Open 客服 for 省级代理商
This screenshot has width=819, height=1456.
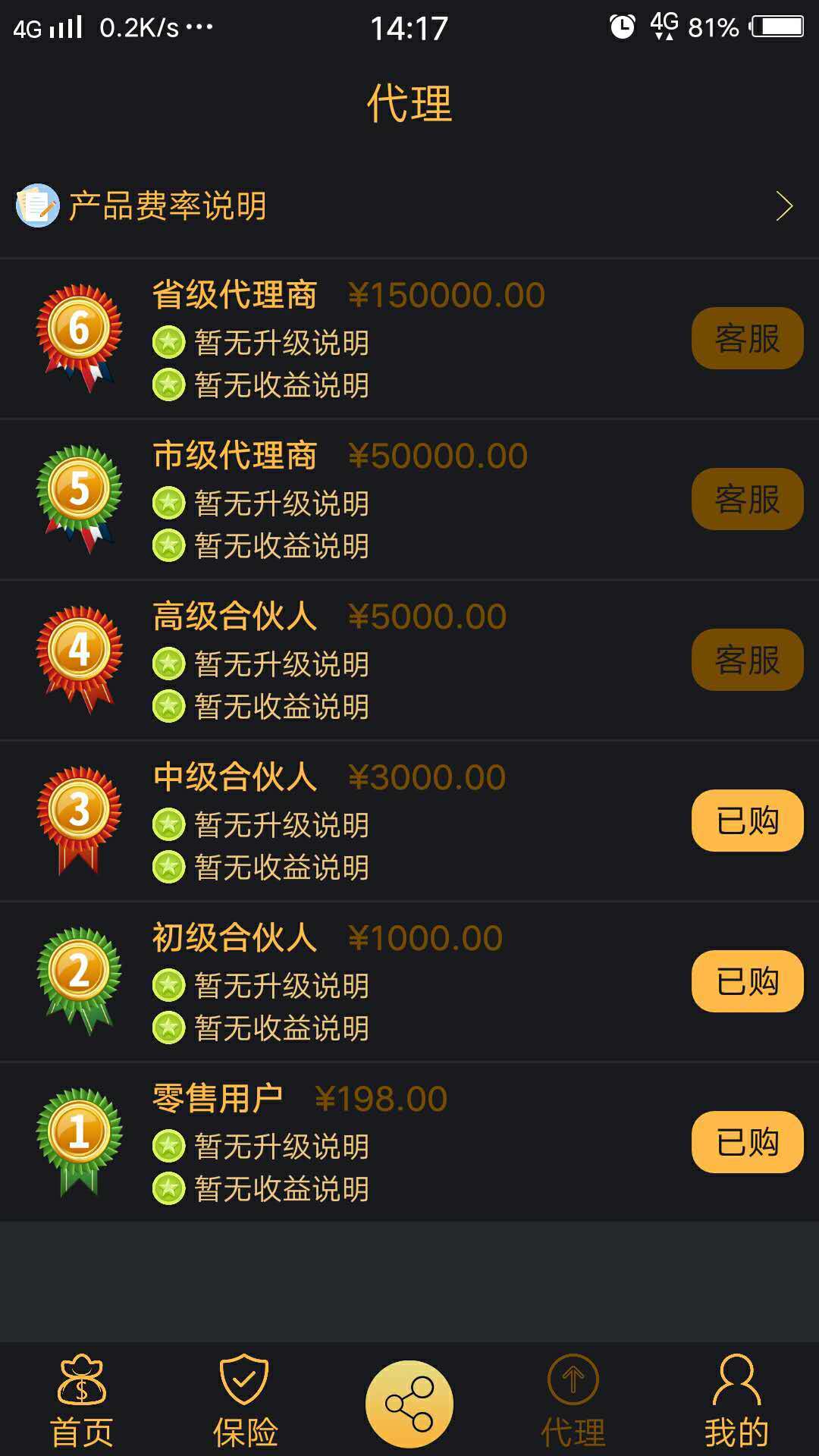(x=747, y=338)
